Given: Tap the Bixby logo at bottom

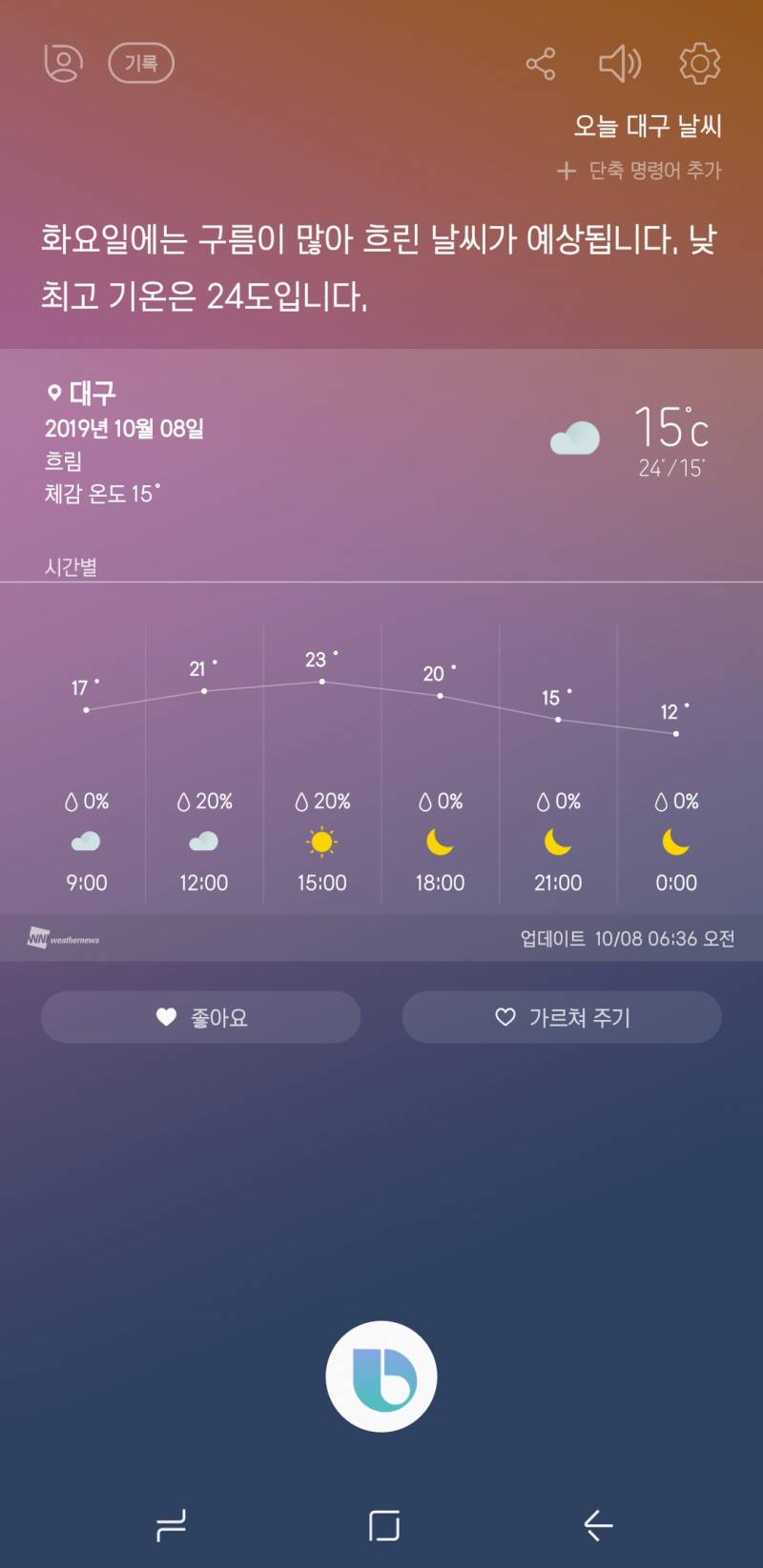Looking at the screenshot, I should [x=381, y=1376].
